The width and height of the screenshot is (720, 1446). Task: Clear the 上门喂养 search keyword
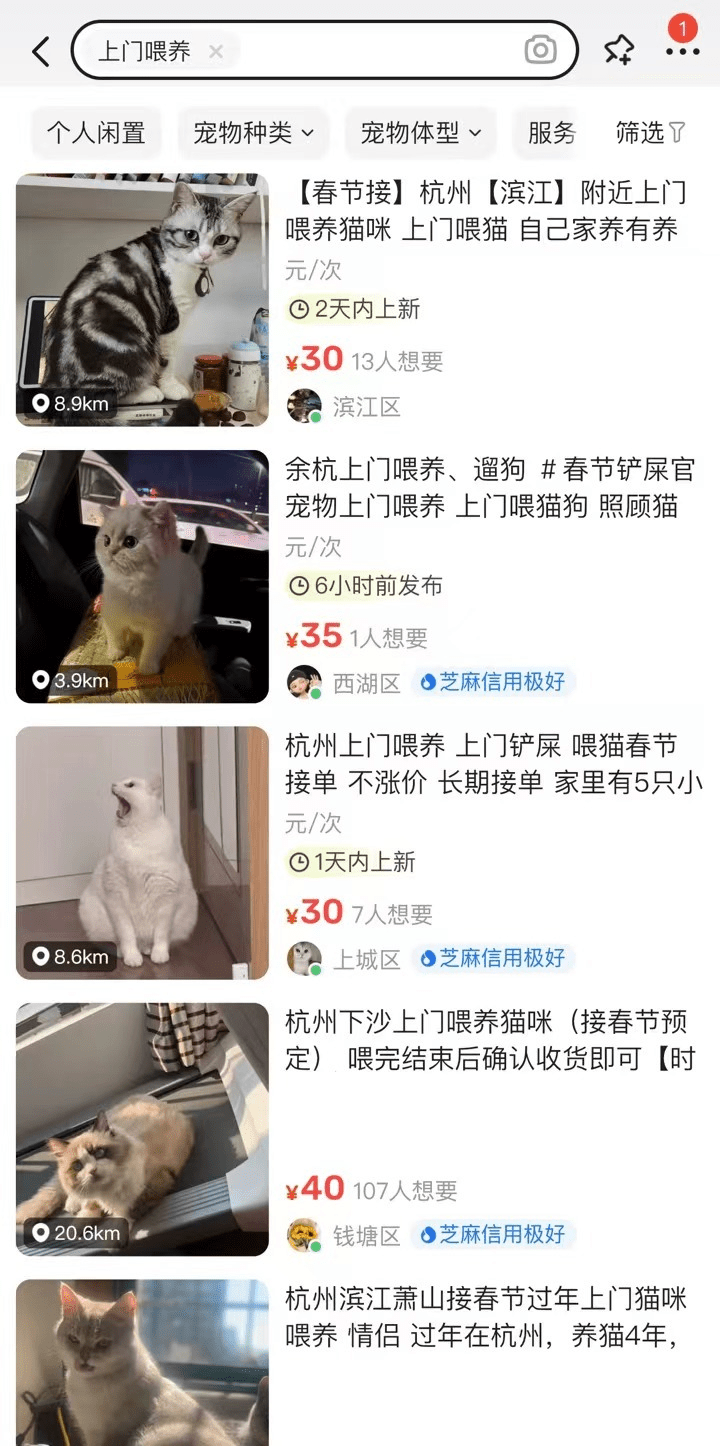[x=215, y=52]
